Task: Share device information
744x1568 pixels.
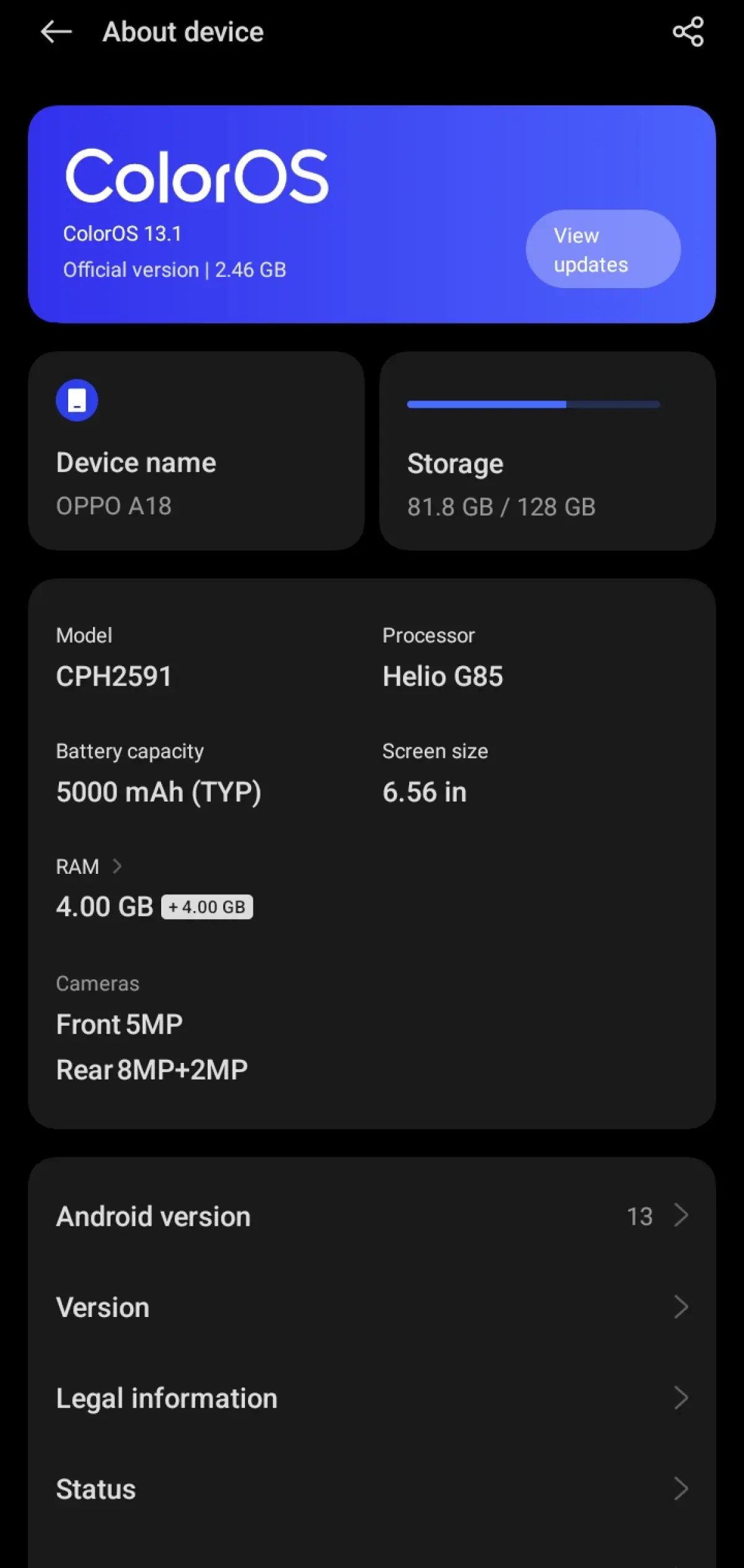Action: (688, 32)
